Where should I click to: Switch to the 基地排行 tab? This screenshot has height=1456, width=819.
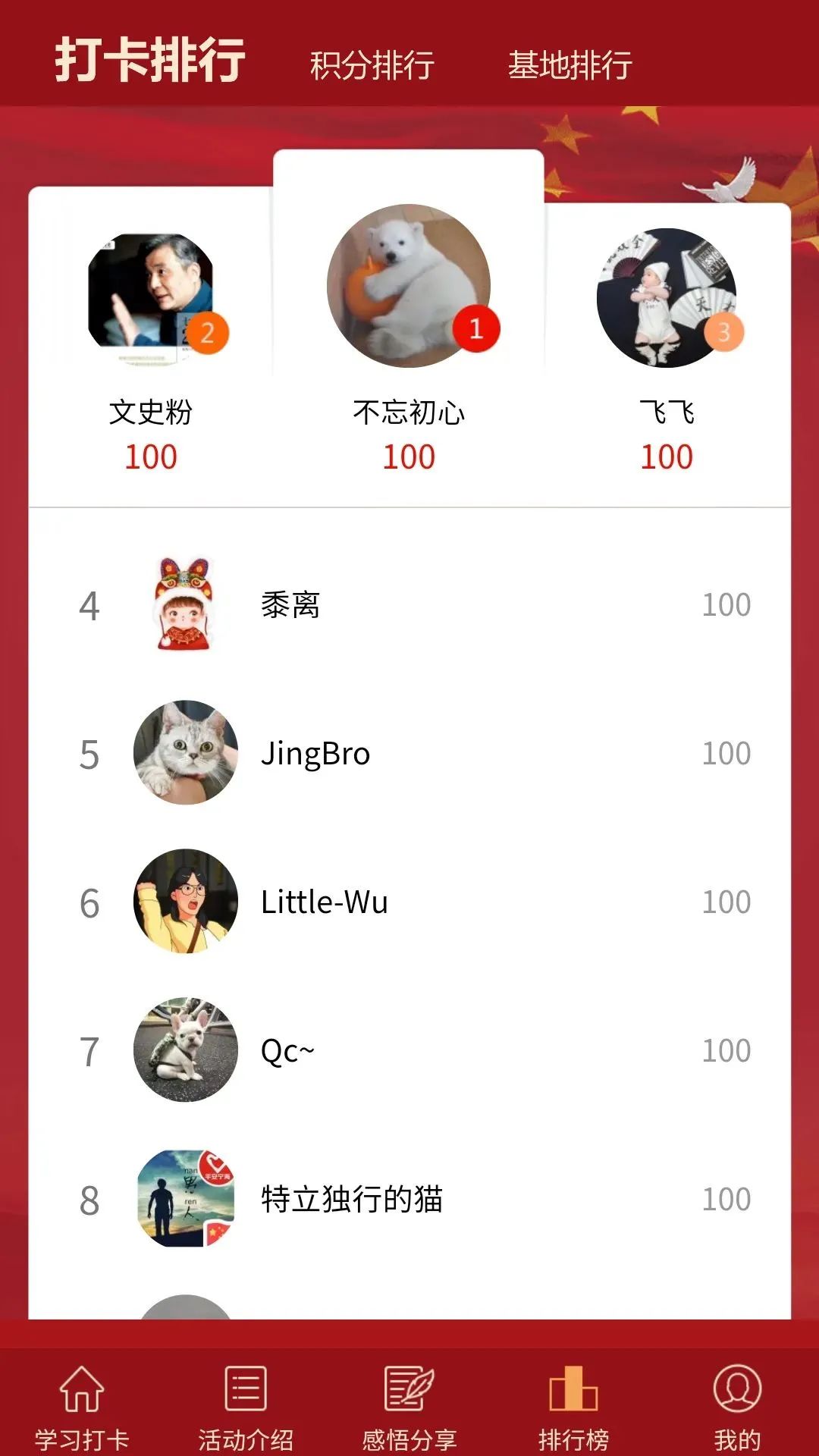(570, 64)
